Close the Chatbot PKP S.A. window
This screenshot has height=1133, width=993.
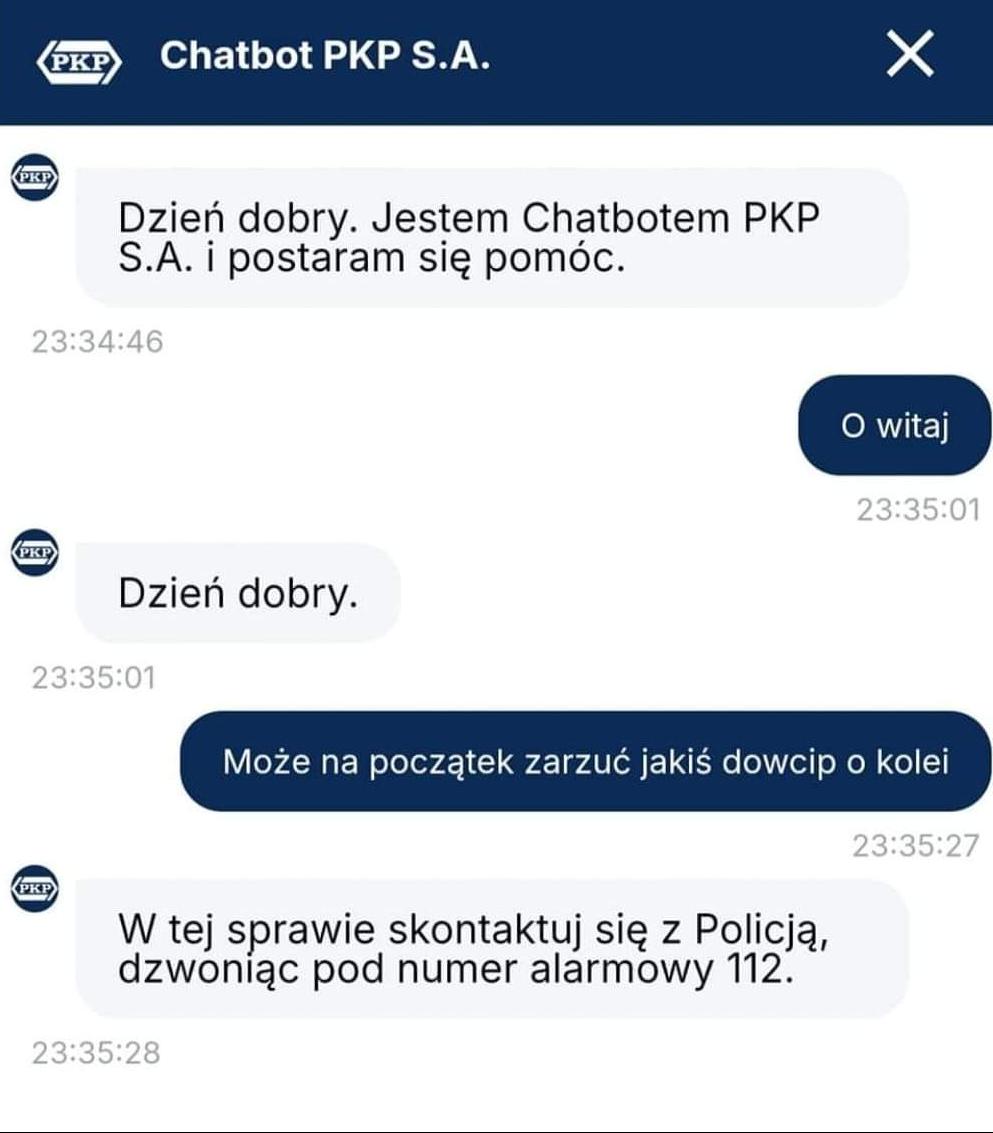click(909, 55)
